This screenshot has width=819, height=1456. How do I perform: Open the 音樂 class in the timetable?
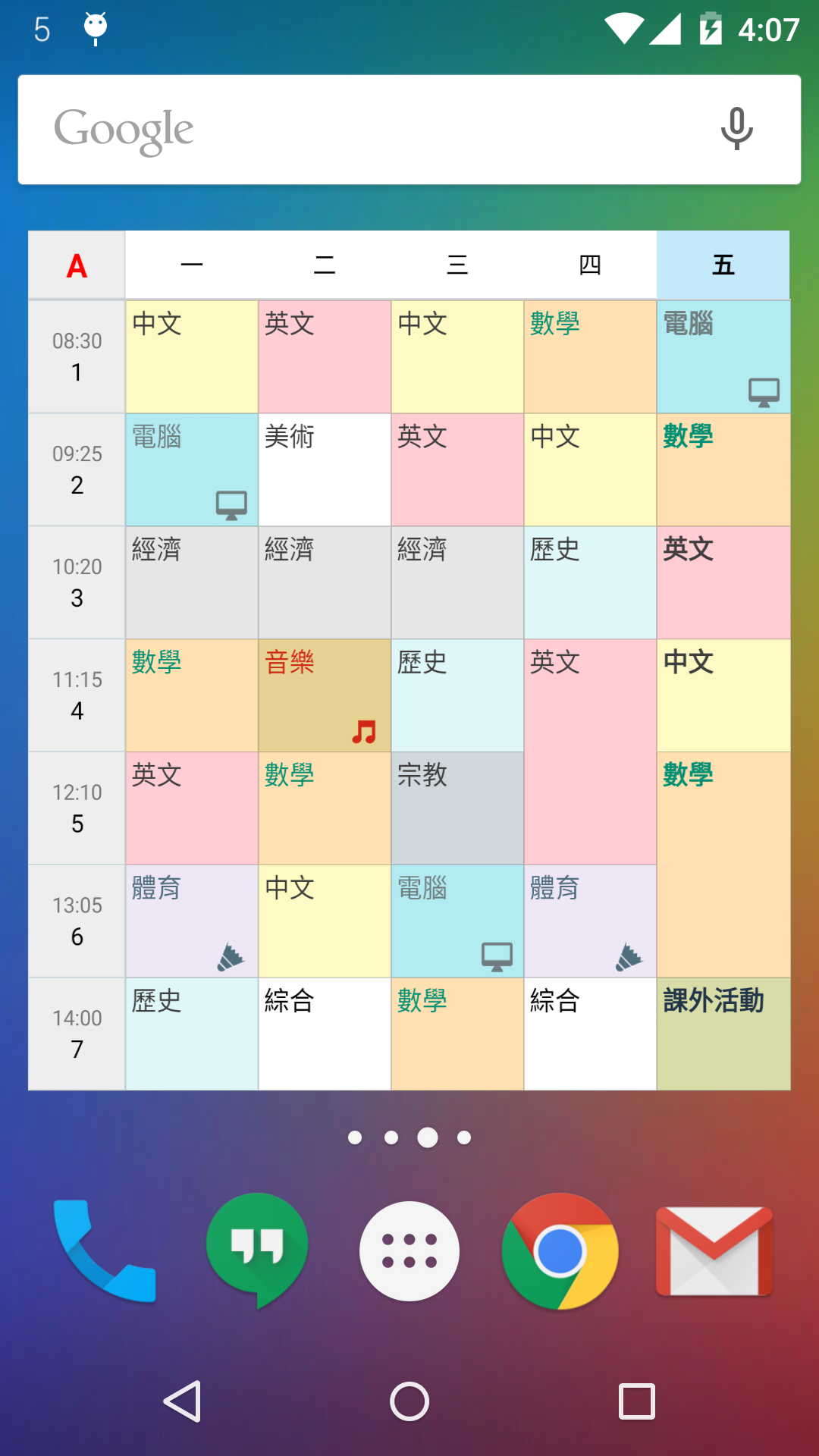(325, 695)
